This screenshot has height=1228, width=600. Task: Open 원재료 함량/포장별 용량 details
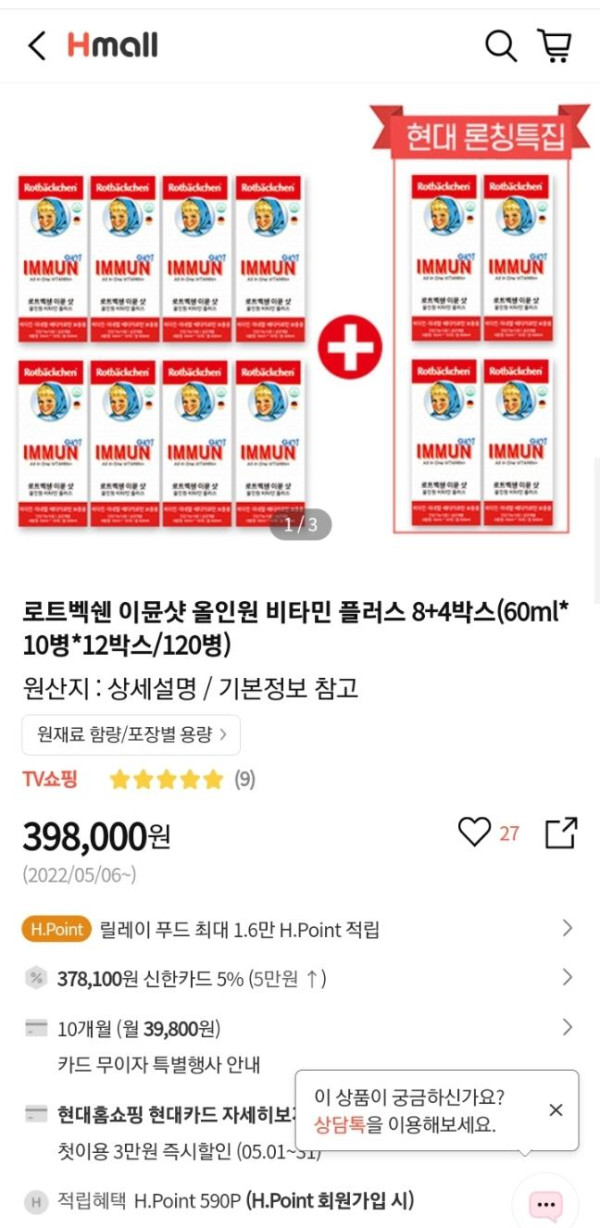(131, 735)
